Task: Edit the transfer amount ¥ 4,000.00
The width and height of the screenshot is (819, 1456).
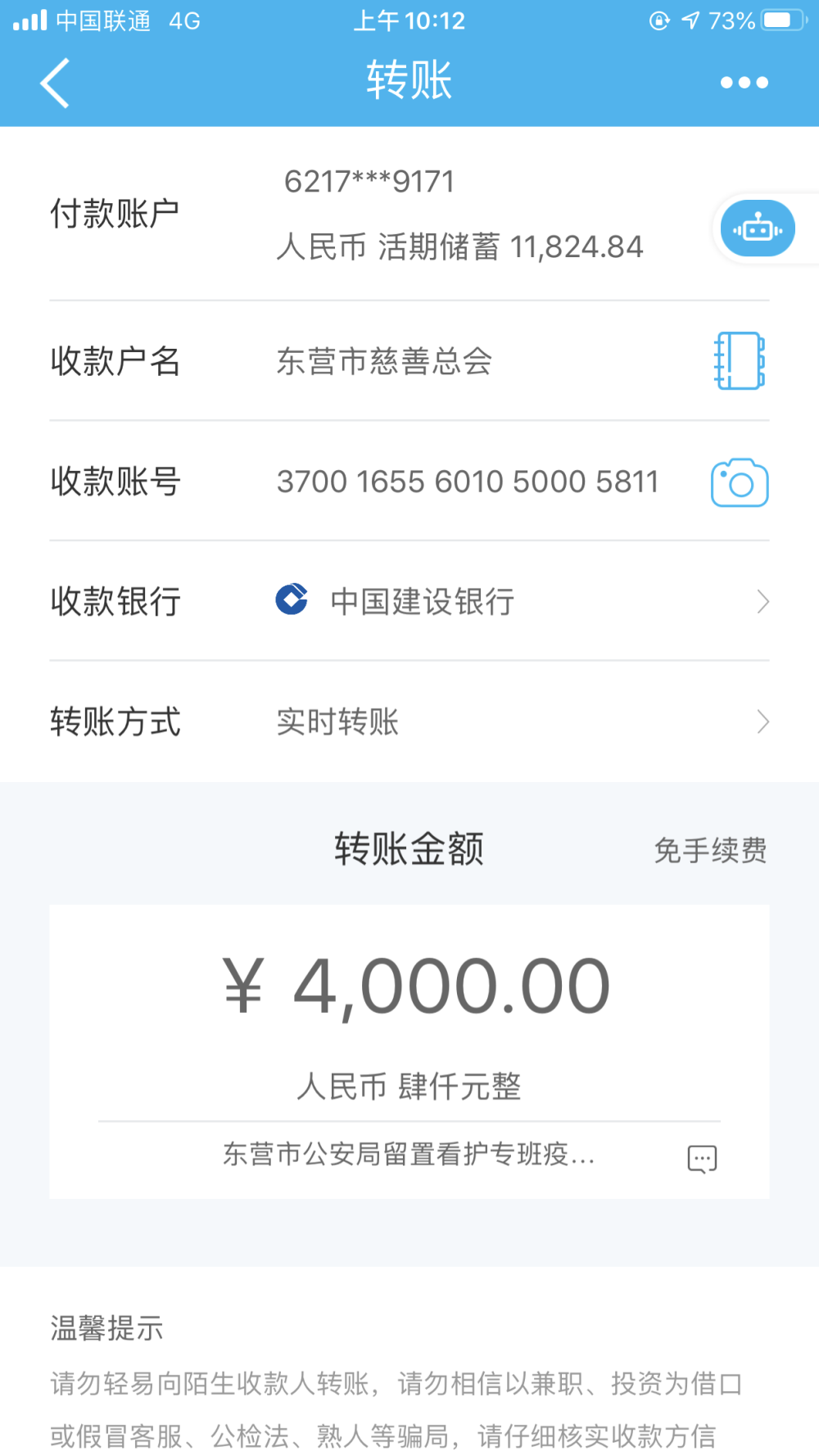Action: (416, 987)
